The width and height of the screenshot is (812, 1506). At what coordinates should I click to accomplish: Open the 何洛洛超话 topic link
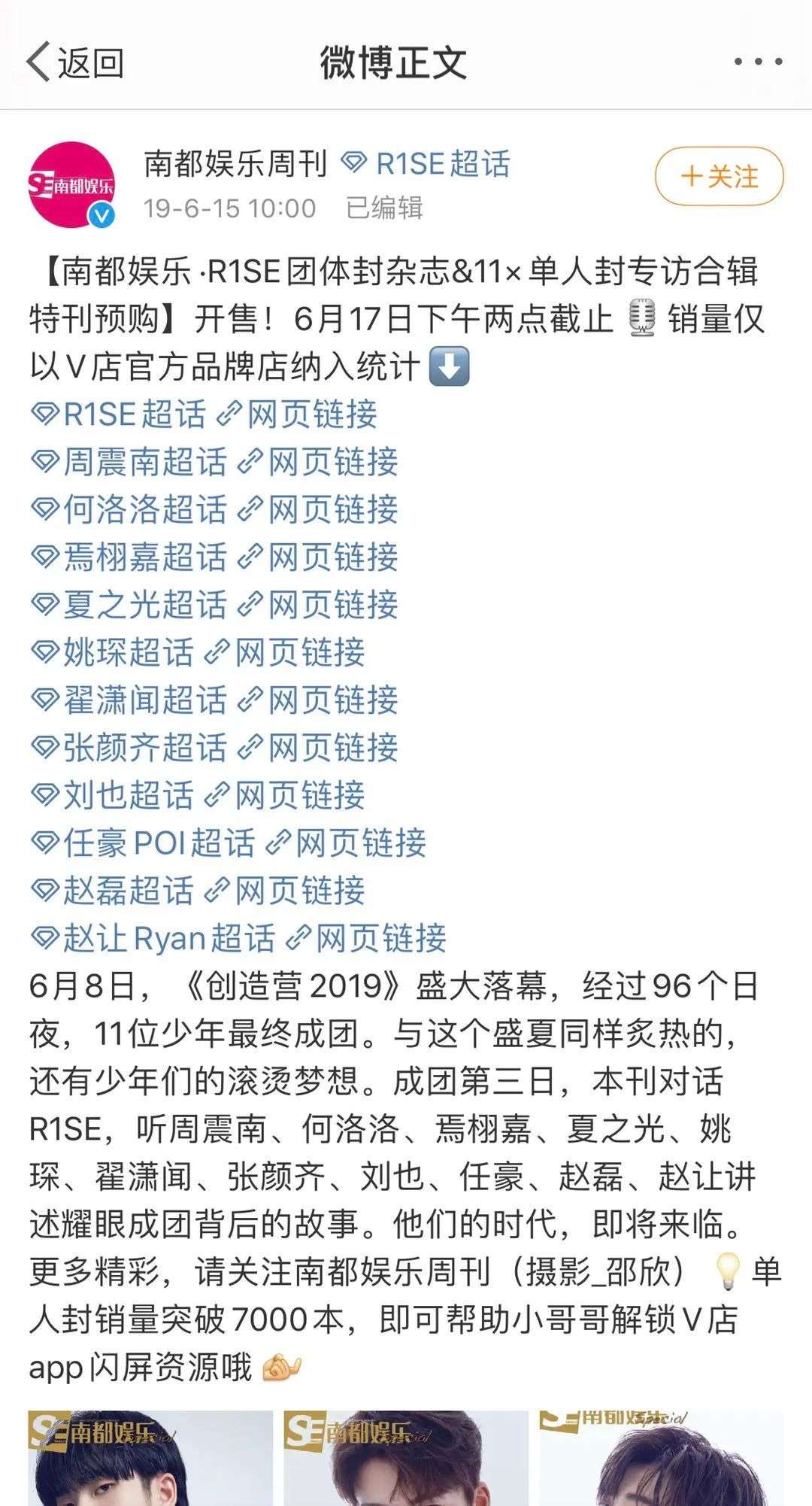click(x=128, y=509)
